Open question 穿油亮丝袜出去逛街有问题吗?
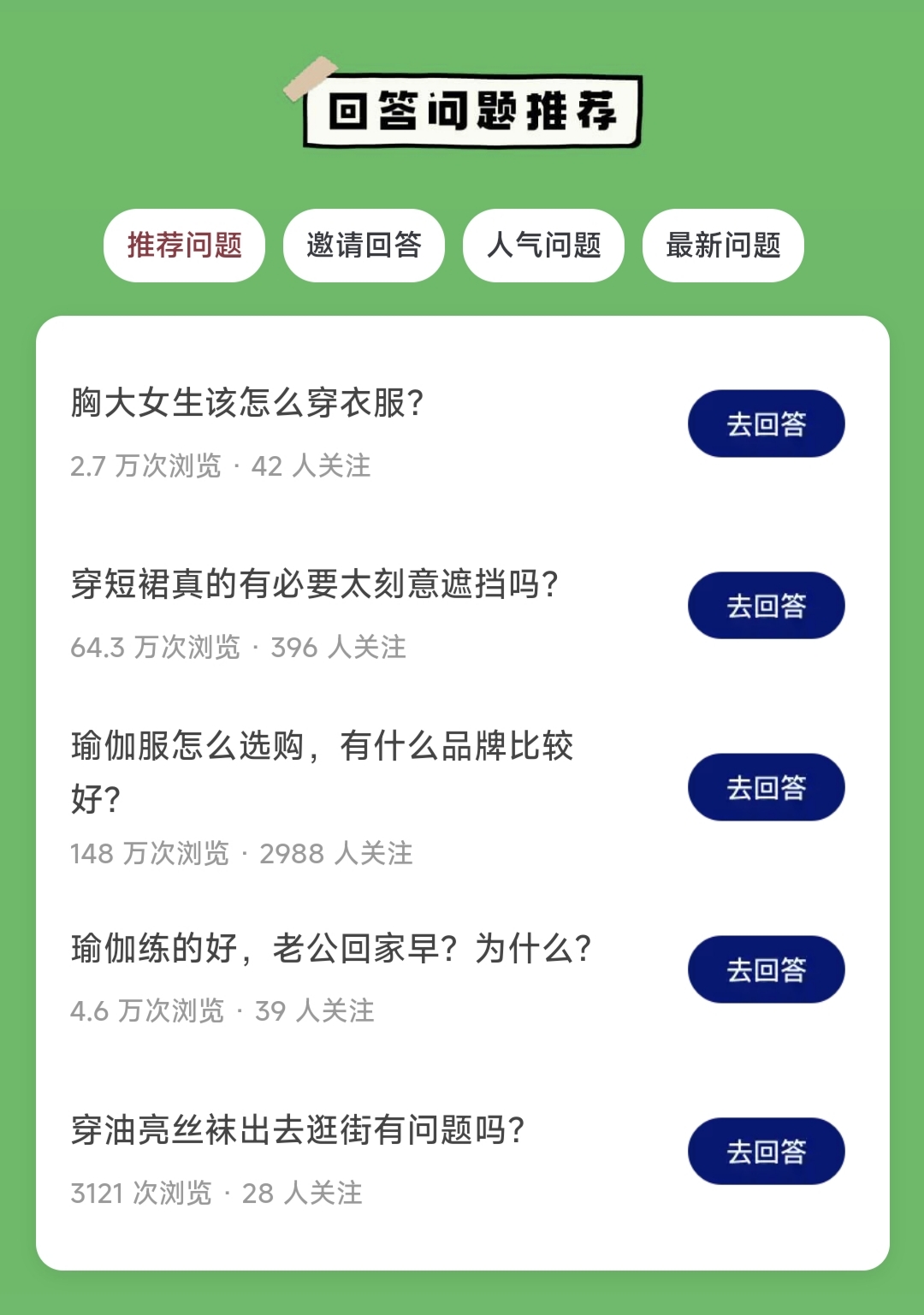 point(298,1130)
